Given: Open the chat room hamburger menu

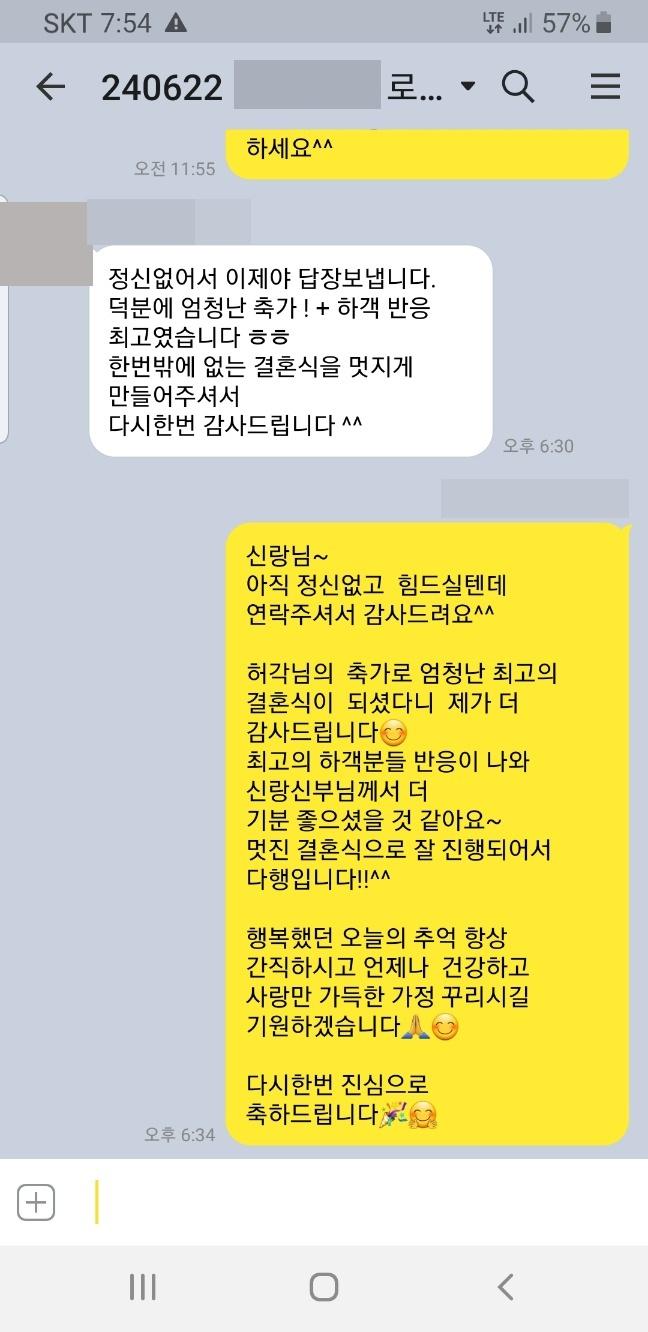Looking at the screenshot, I should (605, 87).
